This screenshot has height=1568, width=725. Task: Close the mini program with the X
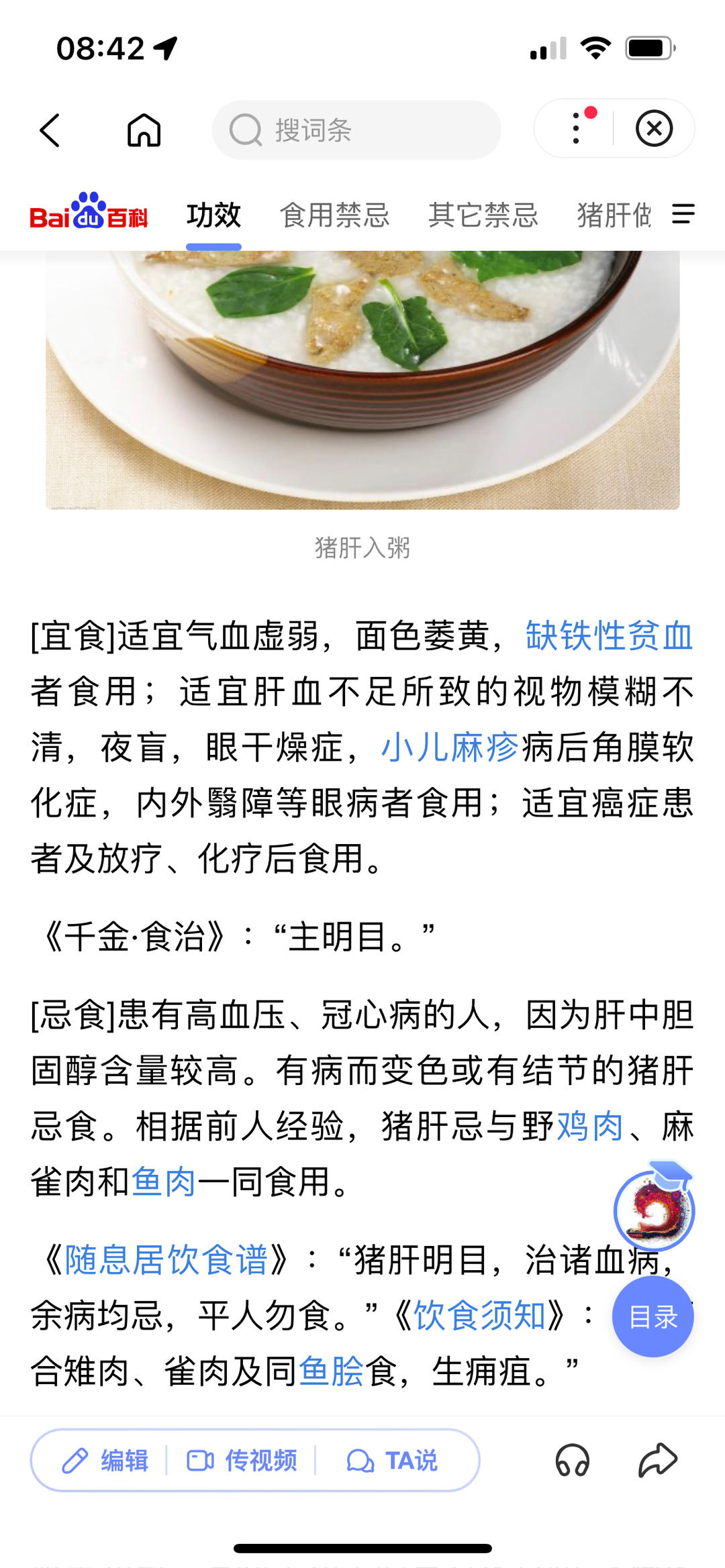[x=654, y=128]
